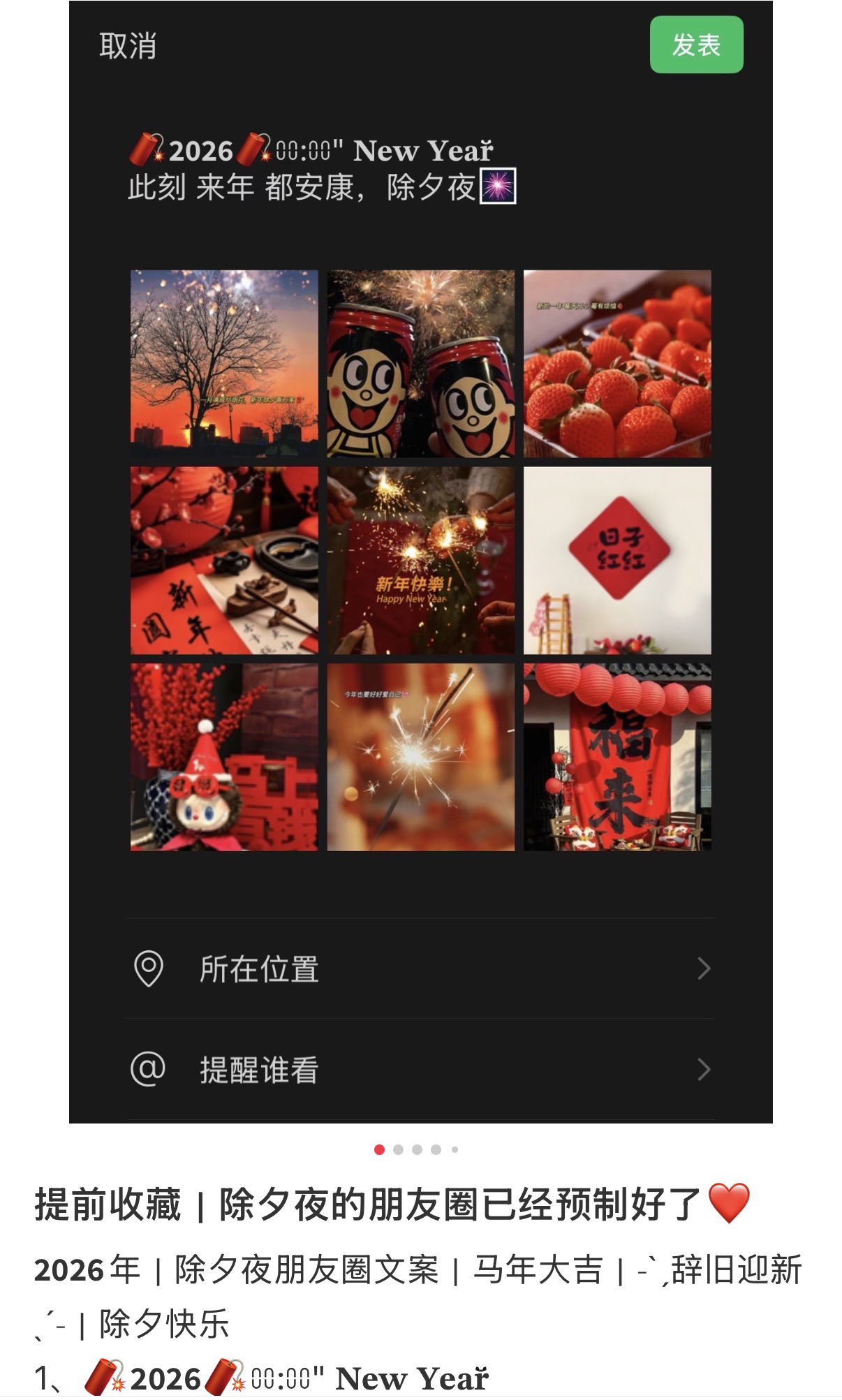Tap the image carousel page indicator dots
This screenshot has height=1400, width=842.
[416, 1149]
